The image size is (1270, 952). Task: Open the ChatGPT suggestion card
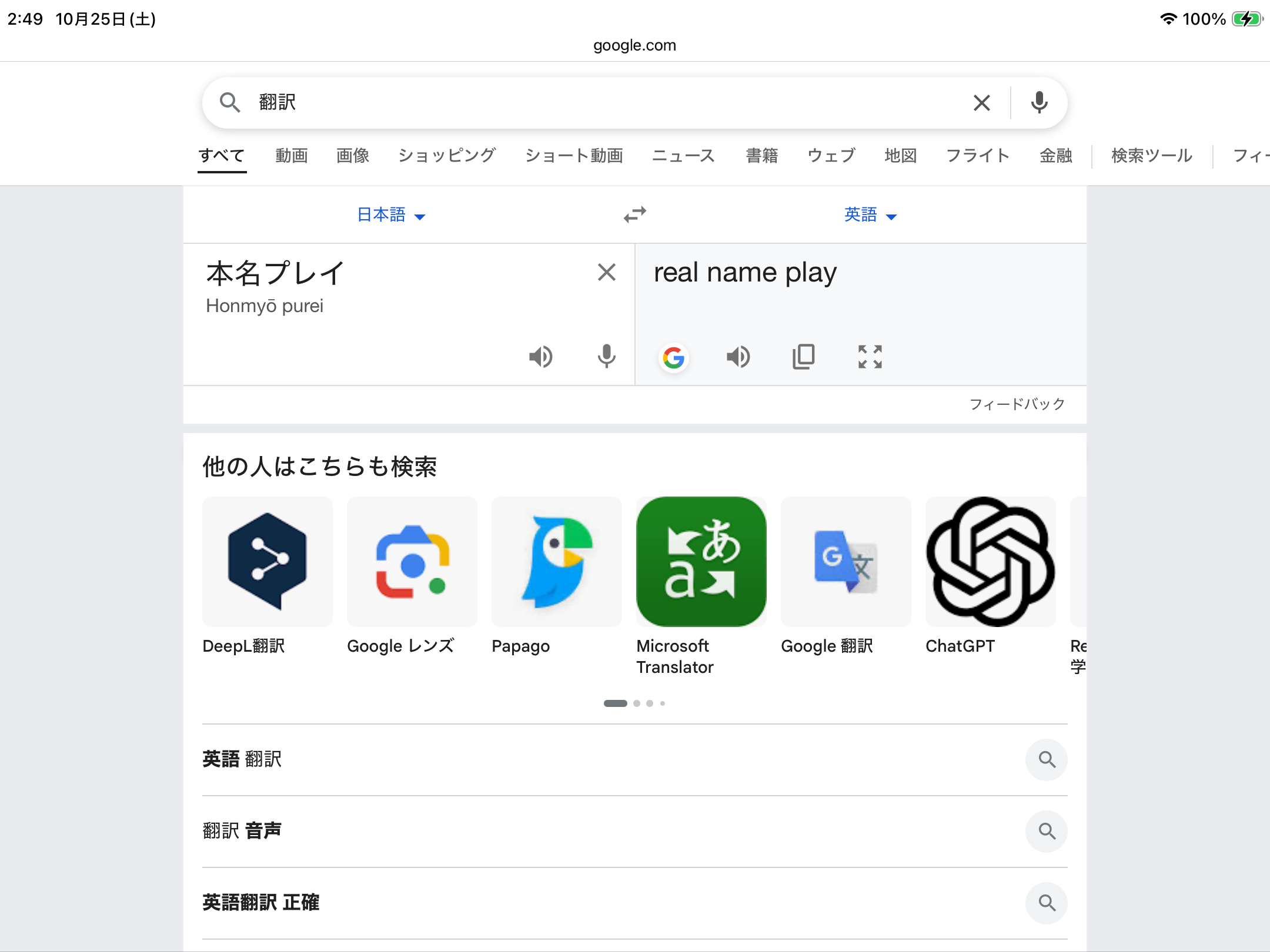tap(990, 576)
